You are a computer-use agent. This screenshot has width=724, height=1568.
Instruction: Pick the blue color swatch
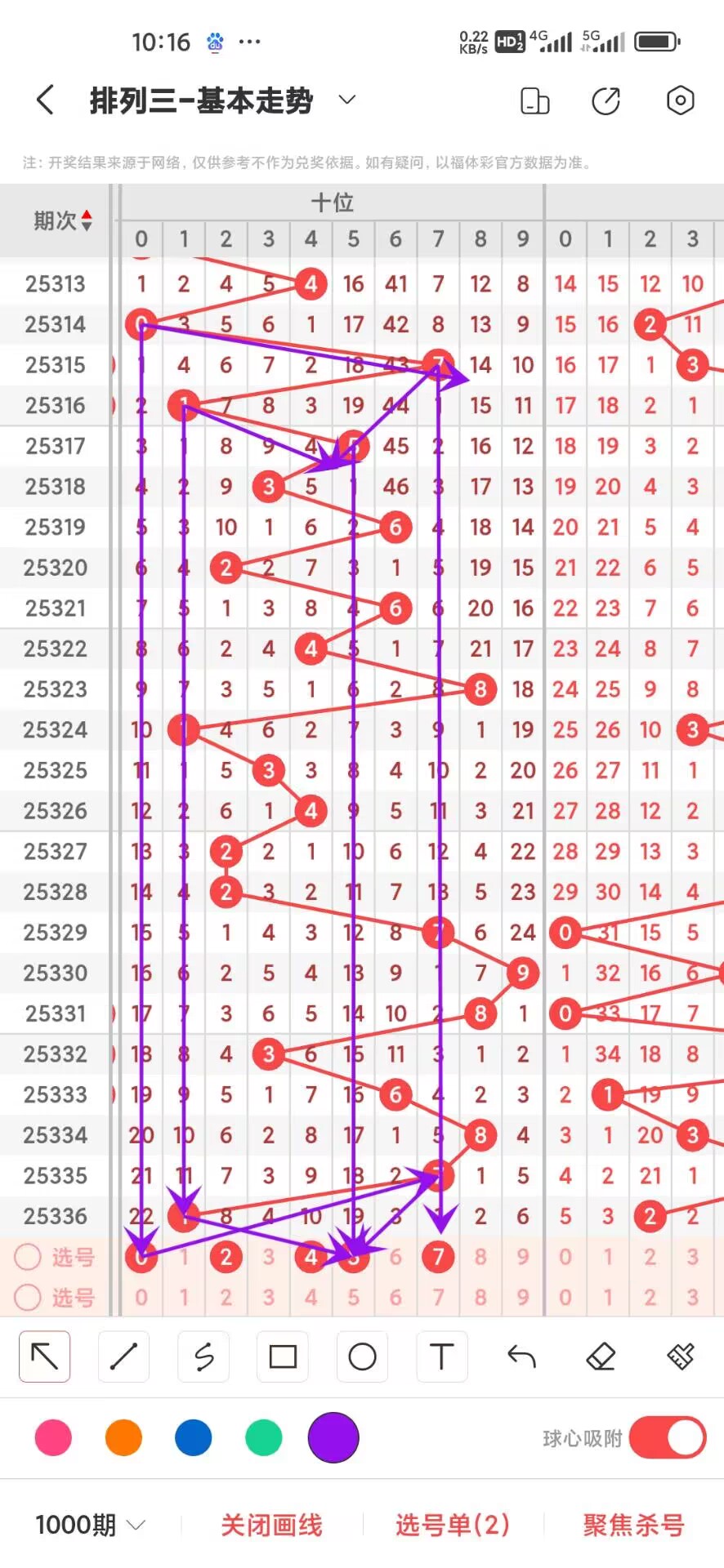tap(194, 1438)
